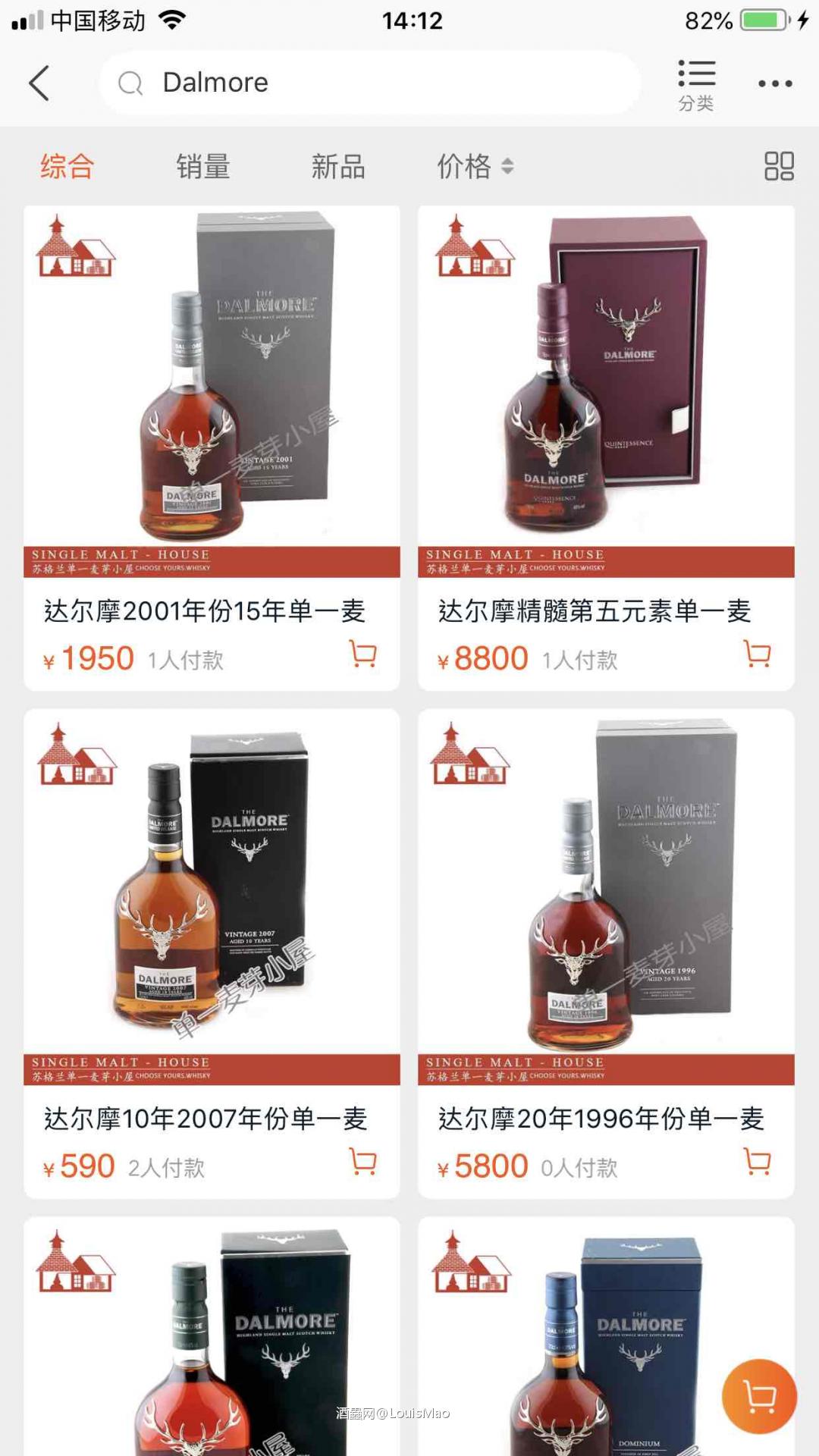Tap the cart icon on 达尔摩精髓第五元素 listing
The width and height of the screenshot is (819, 1456).
[x=755, y=654]
